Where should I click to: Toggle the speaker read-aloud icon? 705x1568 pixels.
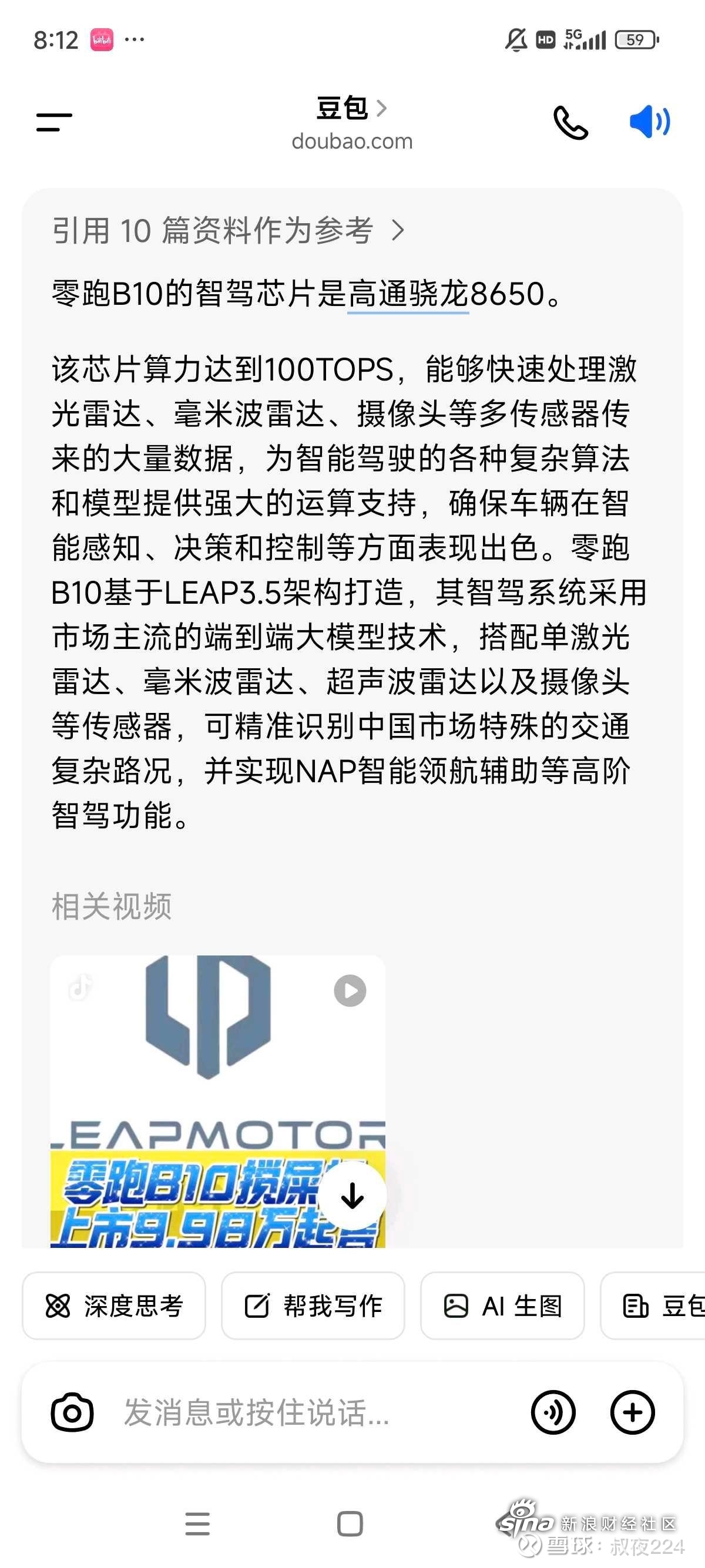650,121
